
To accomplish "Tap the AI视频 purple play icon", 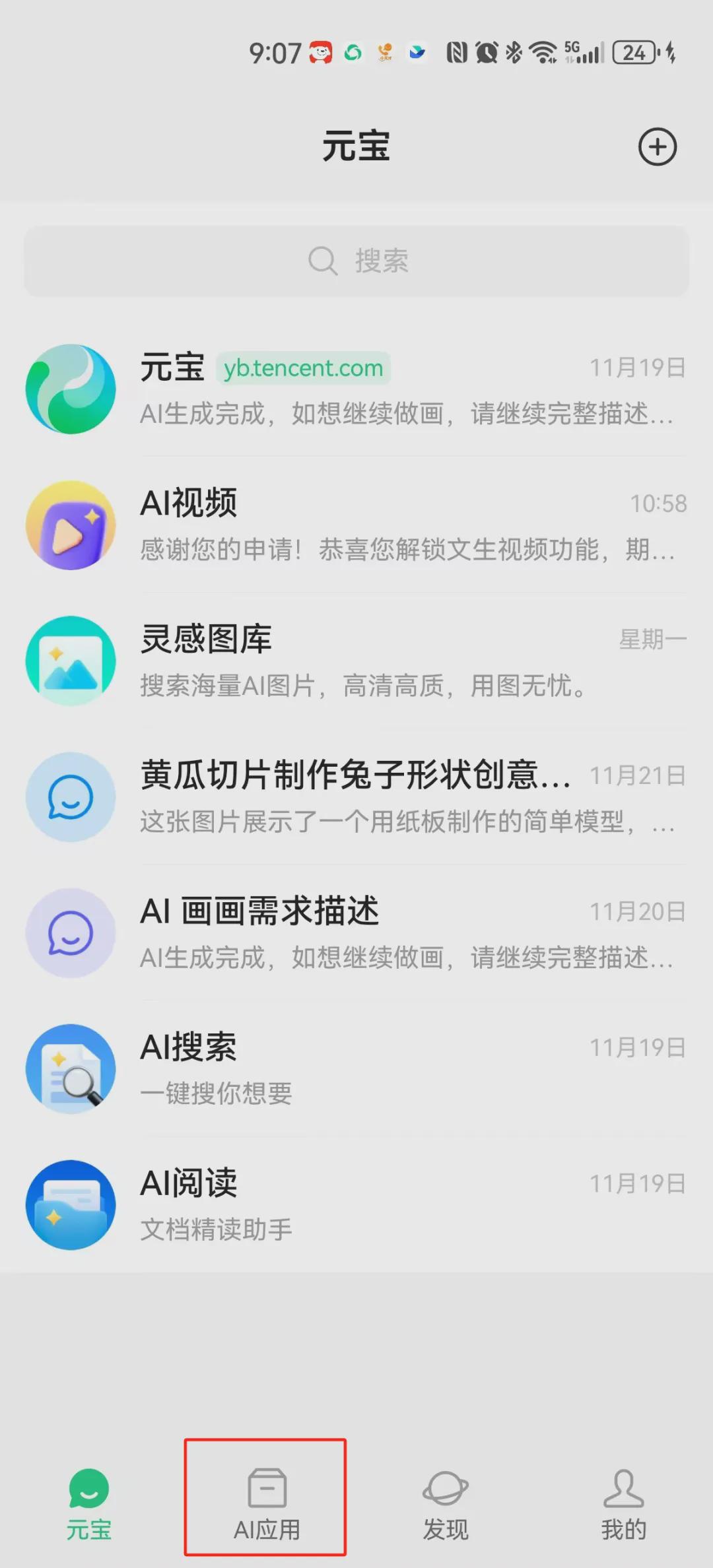I will [71, 525].
